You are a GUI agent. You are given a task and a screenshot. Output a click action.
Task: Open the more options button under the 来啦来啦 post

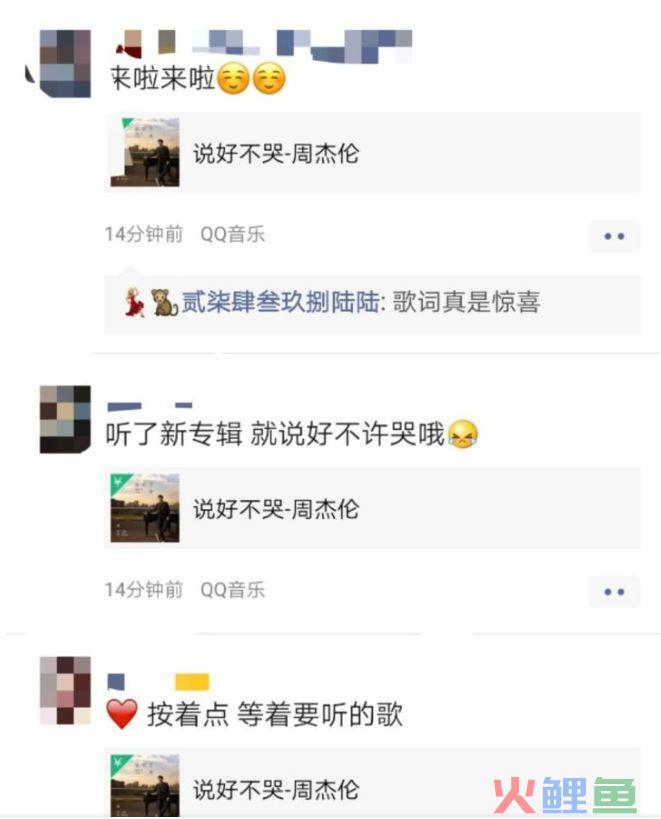coord(613,236)
